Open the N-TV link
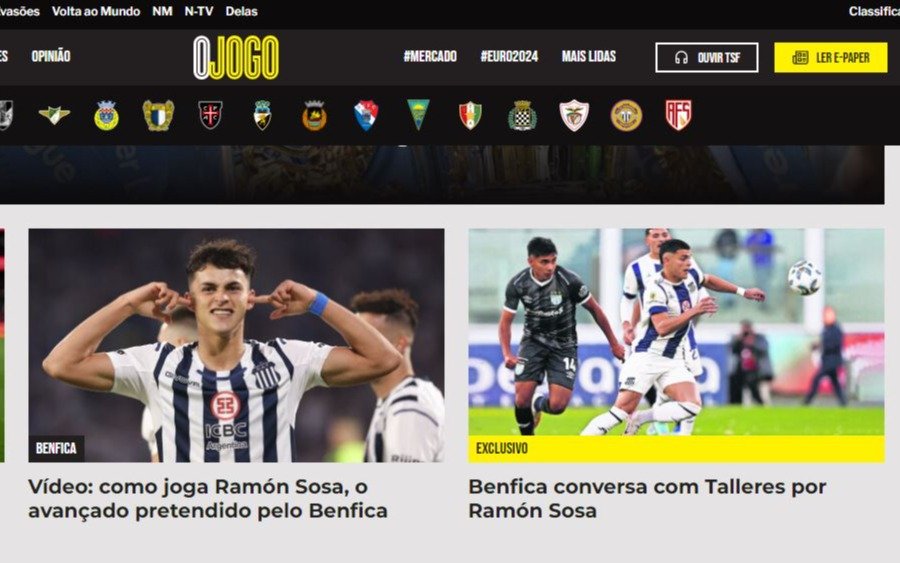900x563 pixels. click(x=199, y=12)
